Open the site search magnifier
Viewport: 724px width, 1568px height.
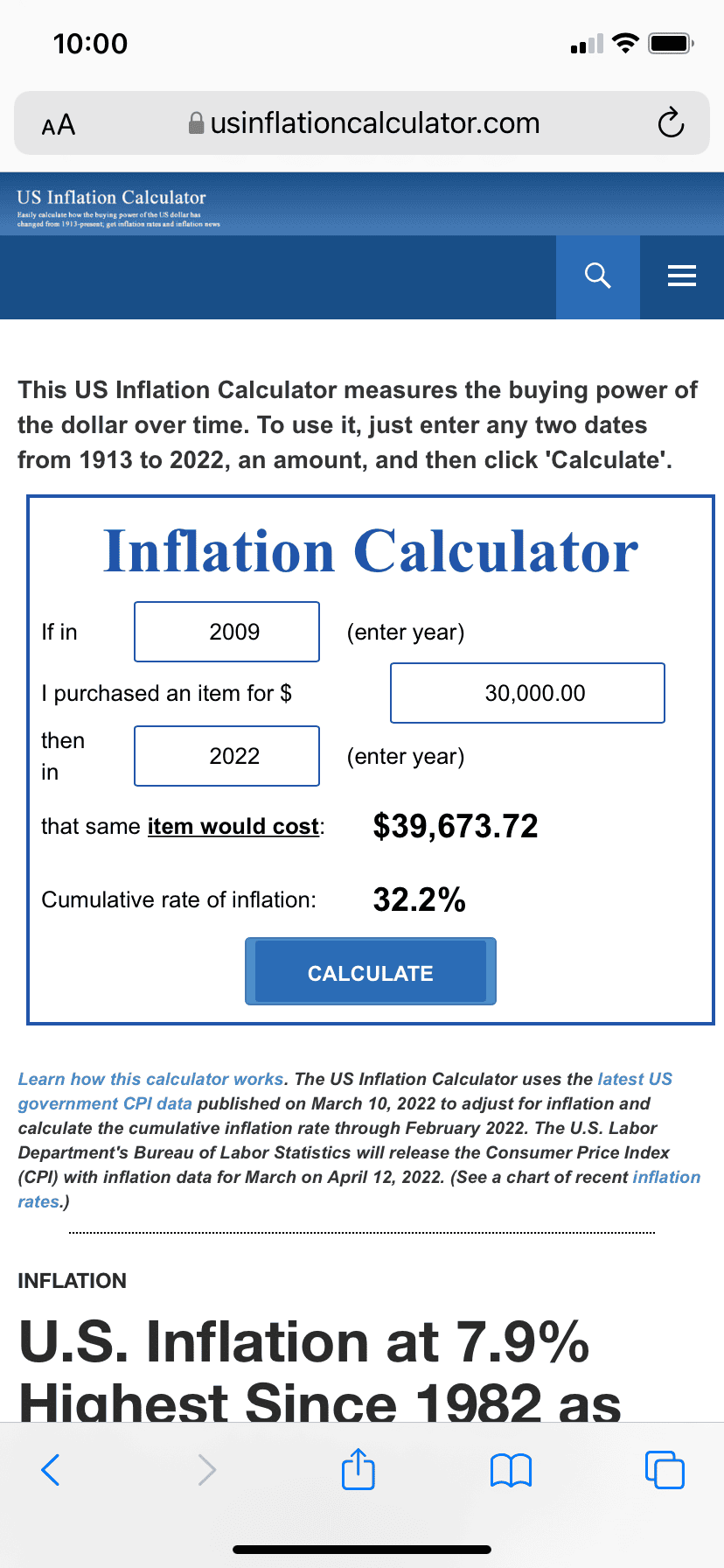click(598, 276)
